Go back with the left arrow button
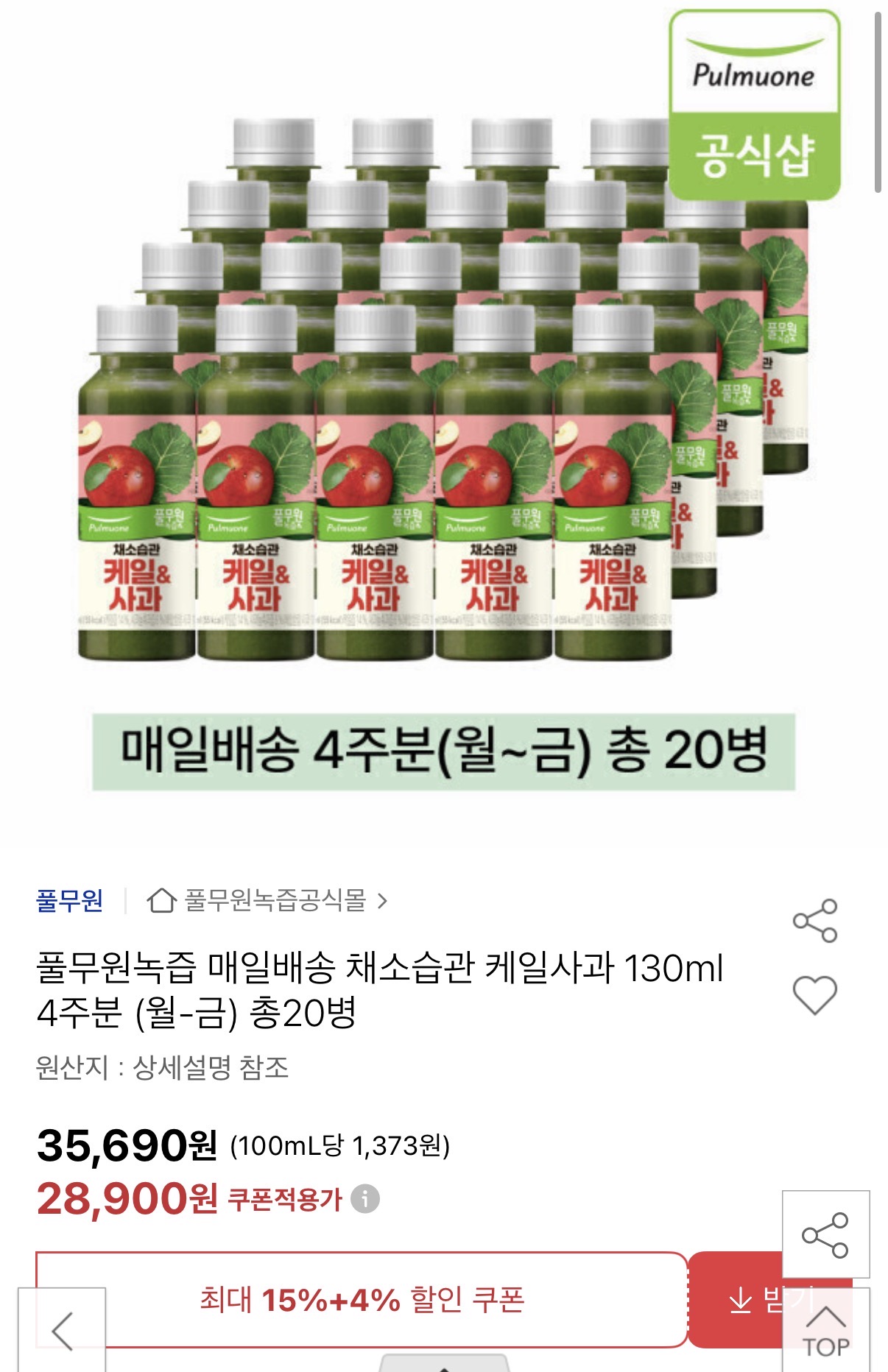This screenshot has width=888, height=1372. (62, 1330)
